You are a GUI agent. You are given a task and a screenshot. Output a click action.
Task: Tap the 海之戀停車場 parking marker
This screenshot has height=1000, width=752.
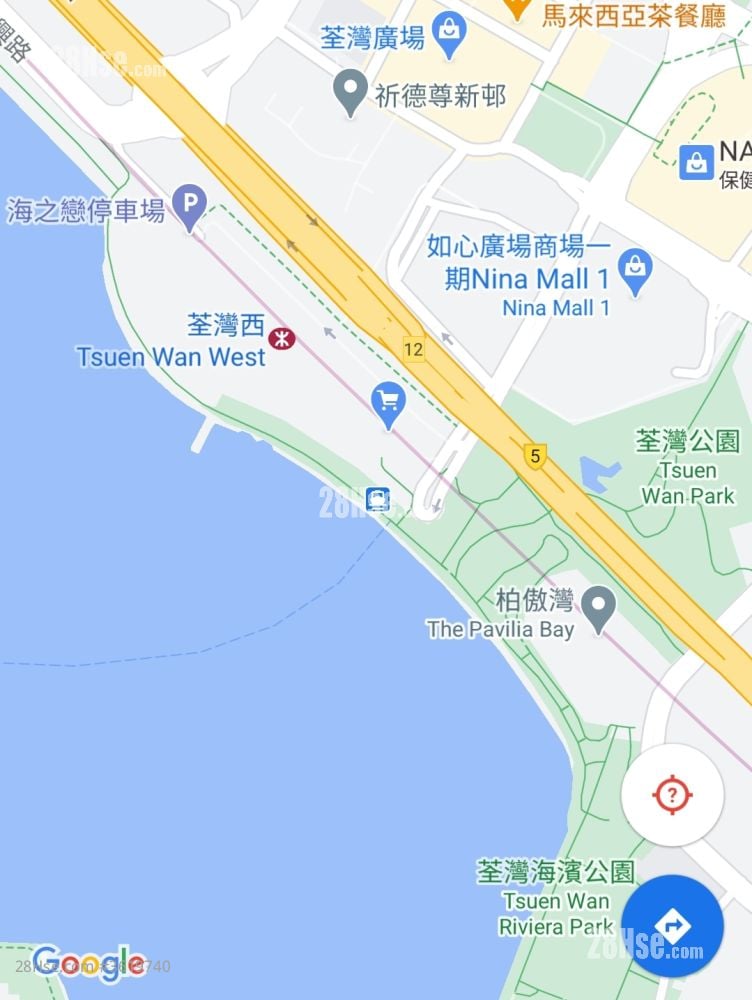pyautogui.click(x=189, y=207)
